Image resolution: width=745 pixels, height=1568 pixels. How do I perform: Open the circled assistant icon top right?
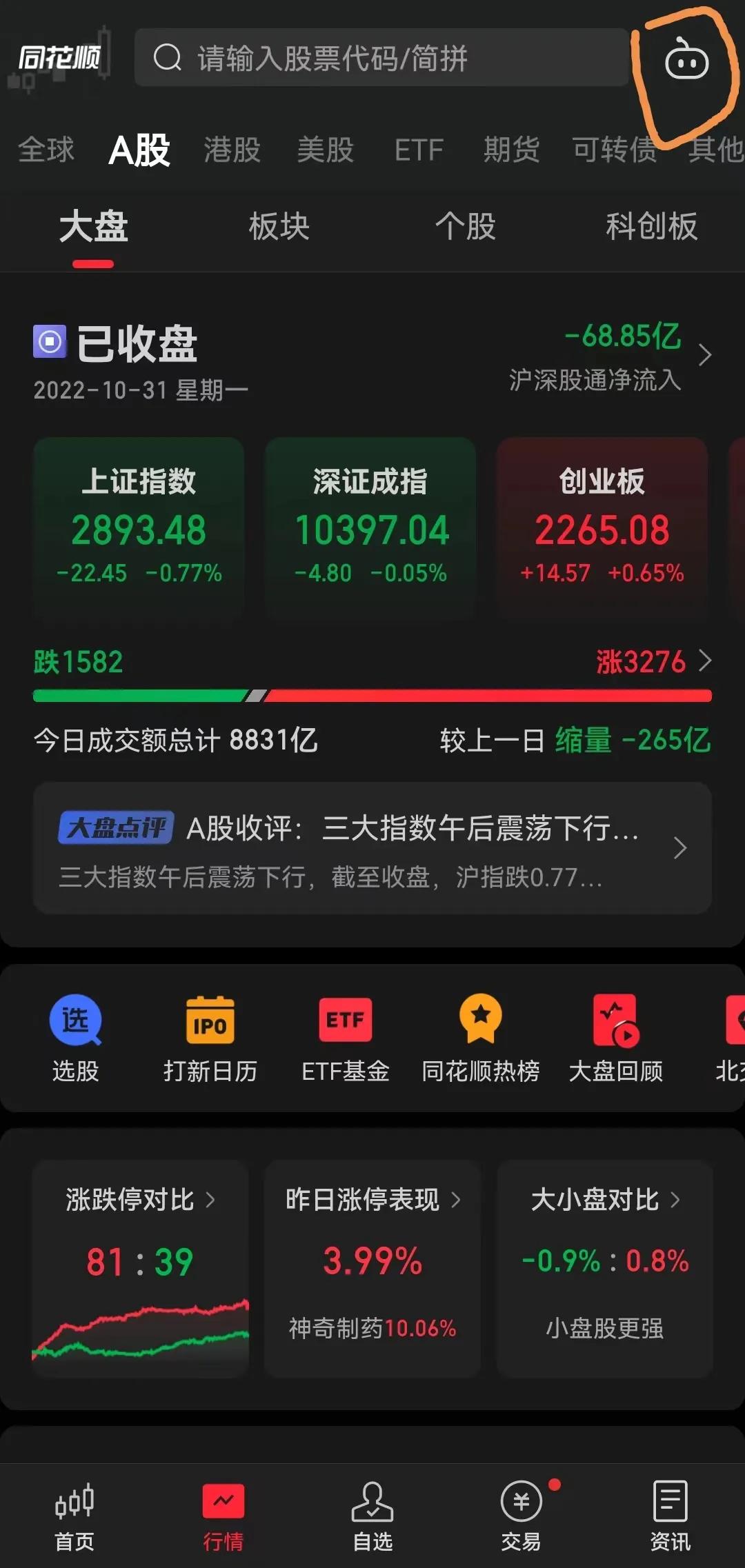pyautogui.click(x=686, y=62)
